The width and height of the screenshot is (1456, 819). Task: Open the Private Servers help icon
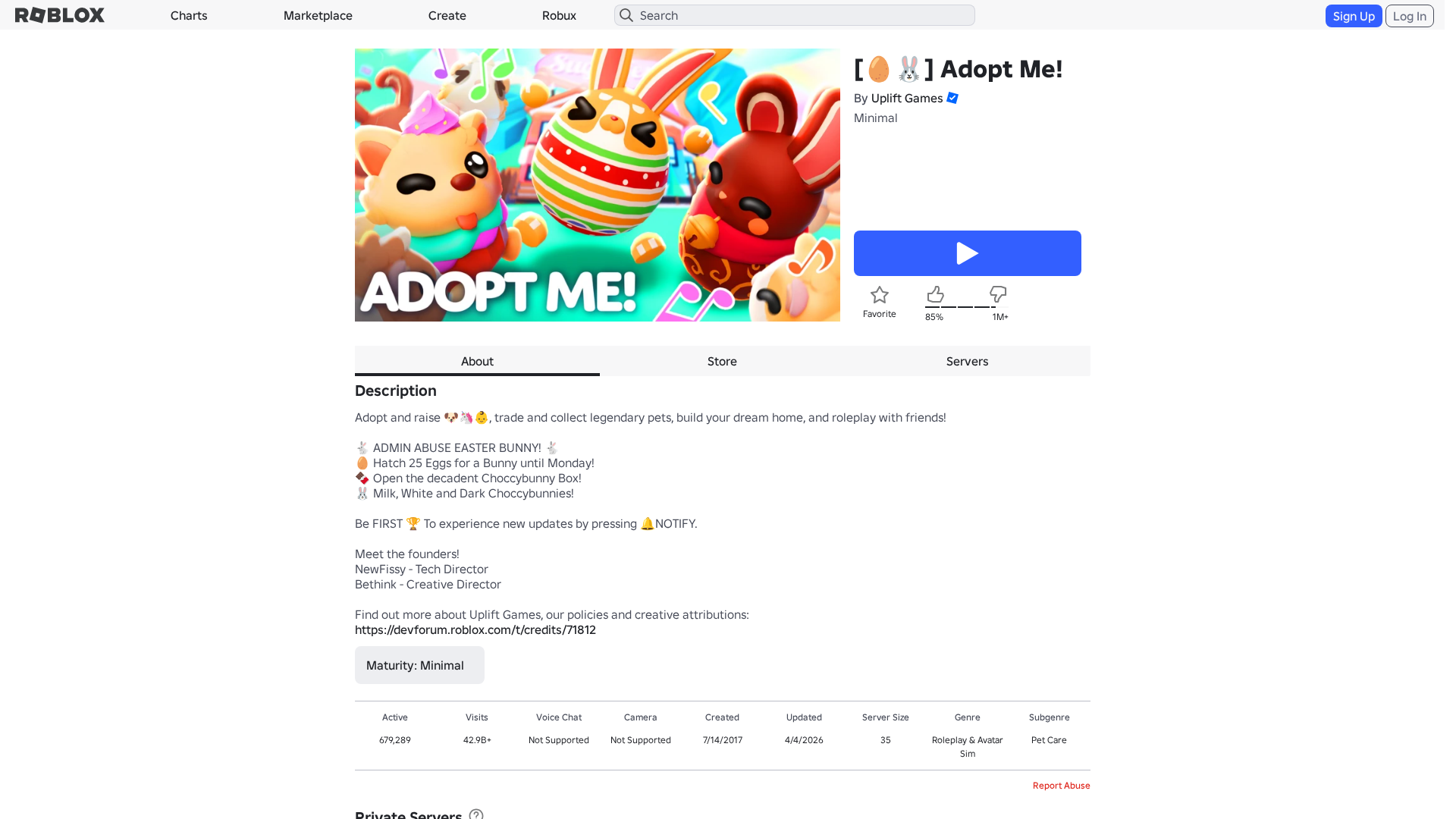[x=476, y=814]
